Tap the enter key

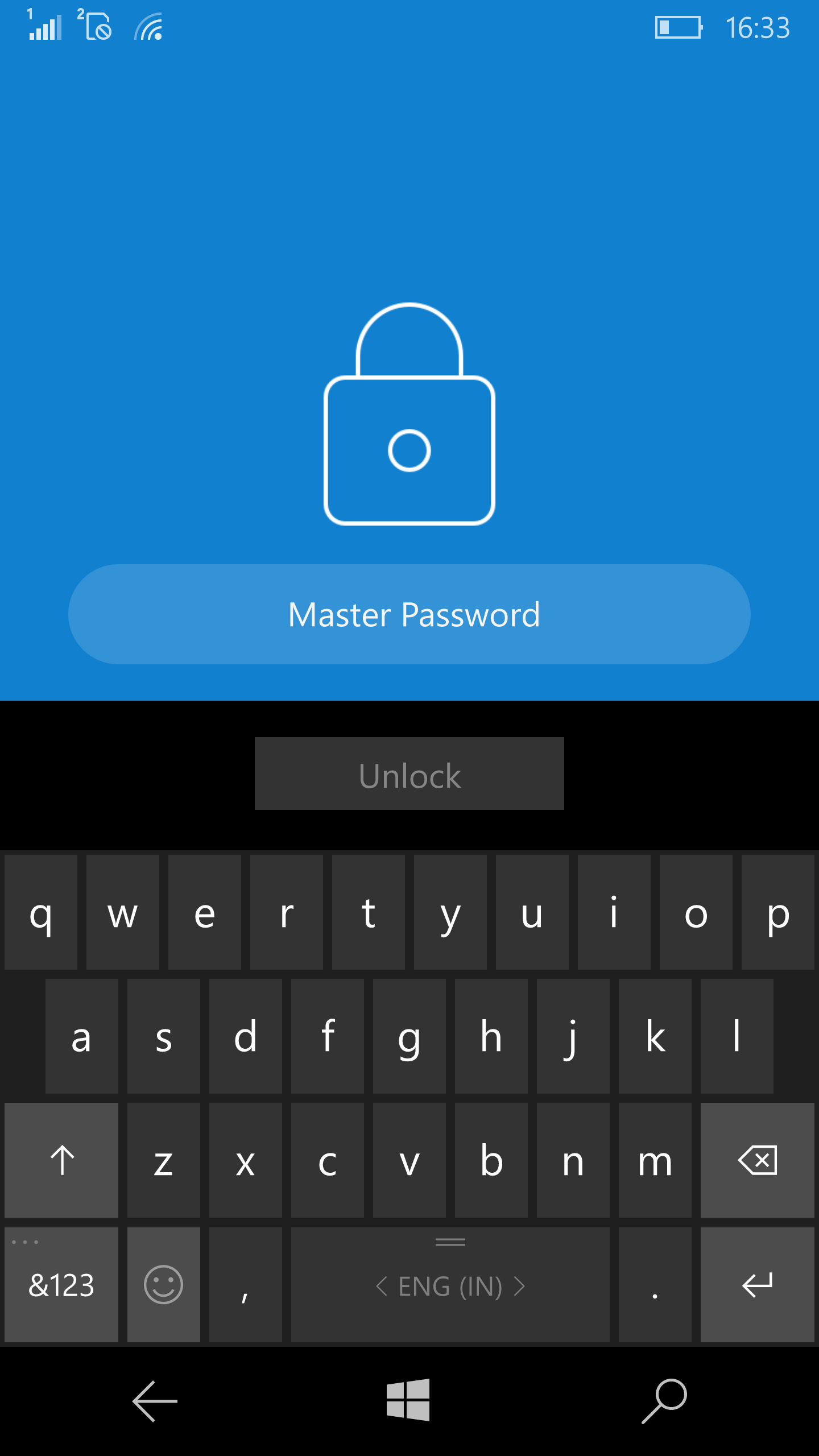point(758,1285)
